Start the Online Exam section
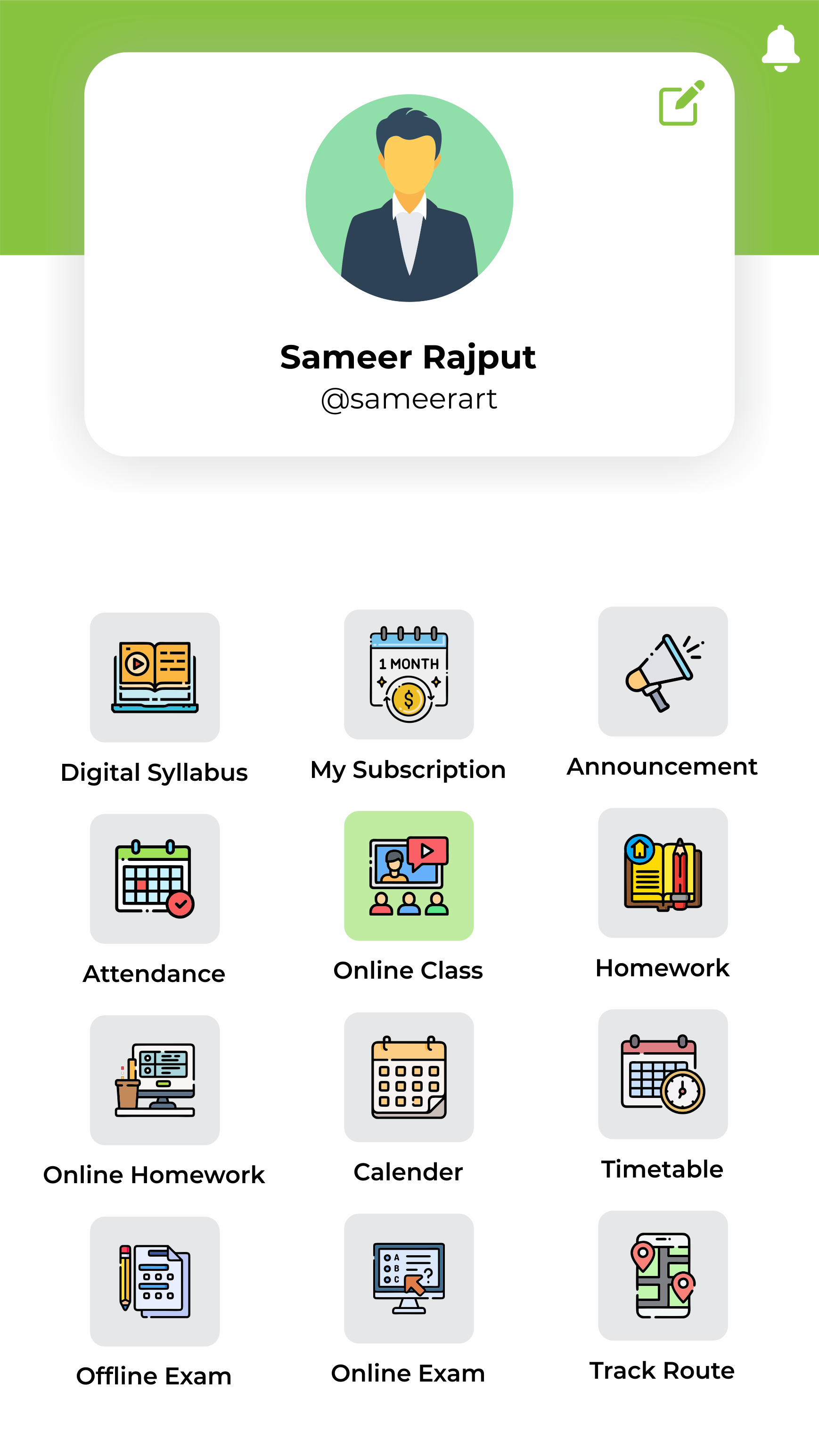The image size is (819, 1456). [409, 1278]
